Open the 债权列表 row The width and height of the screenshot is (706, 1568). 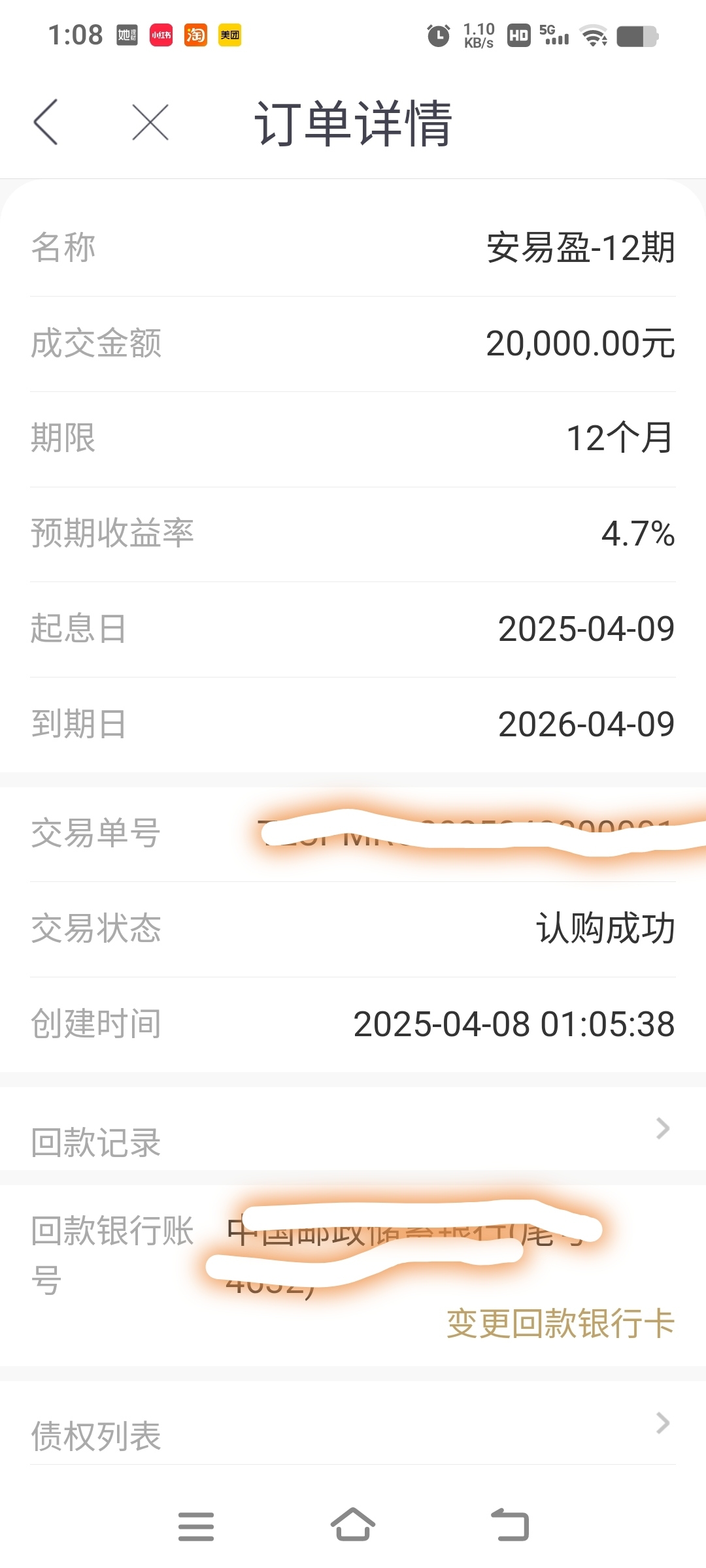tap(353, 1424)
